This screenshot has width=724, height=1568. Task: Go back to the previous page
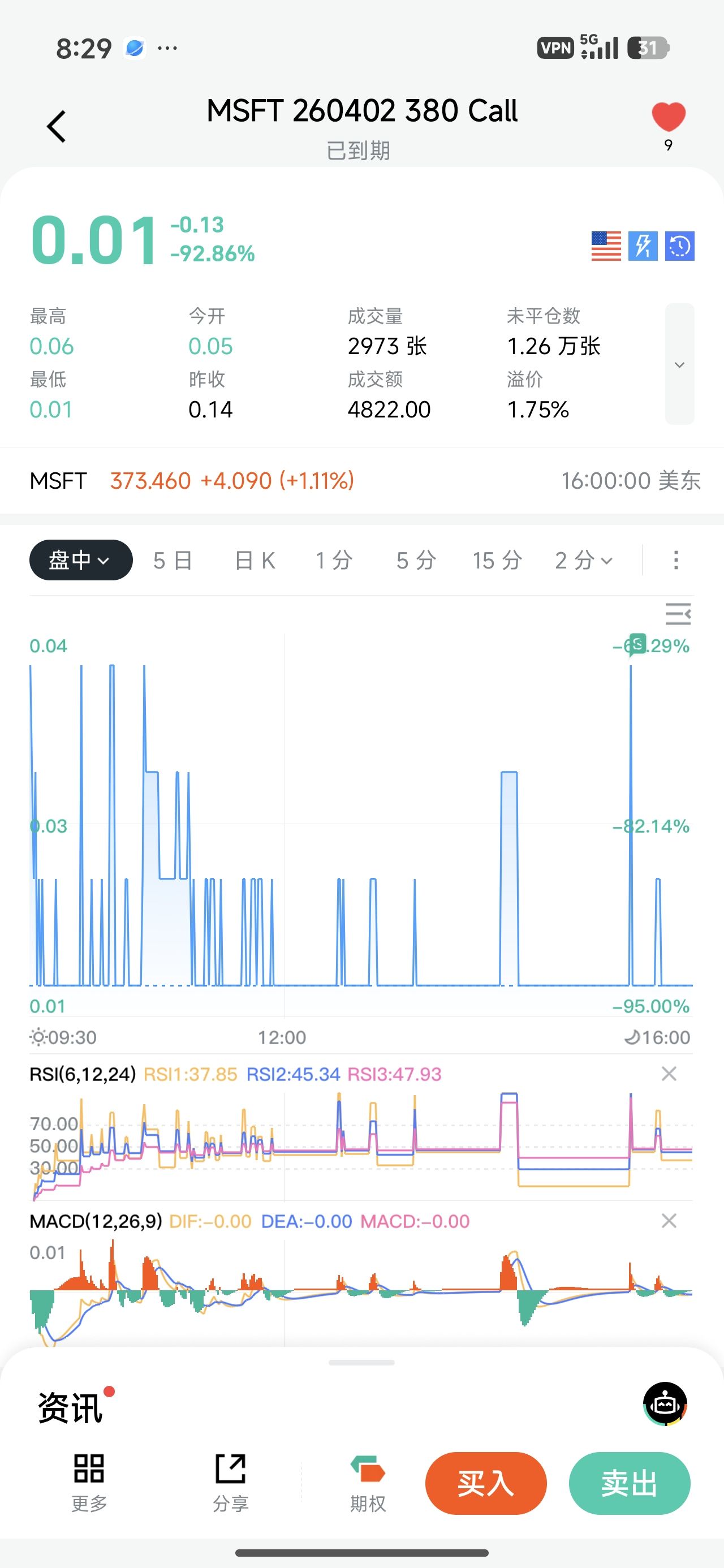point(56,127)
